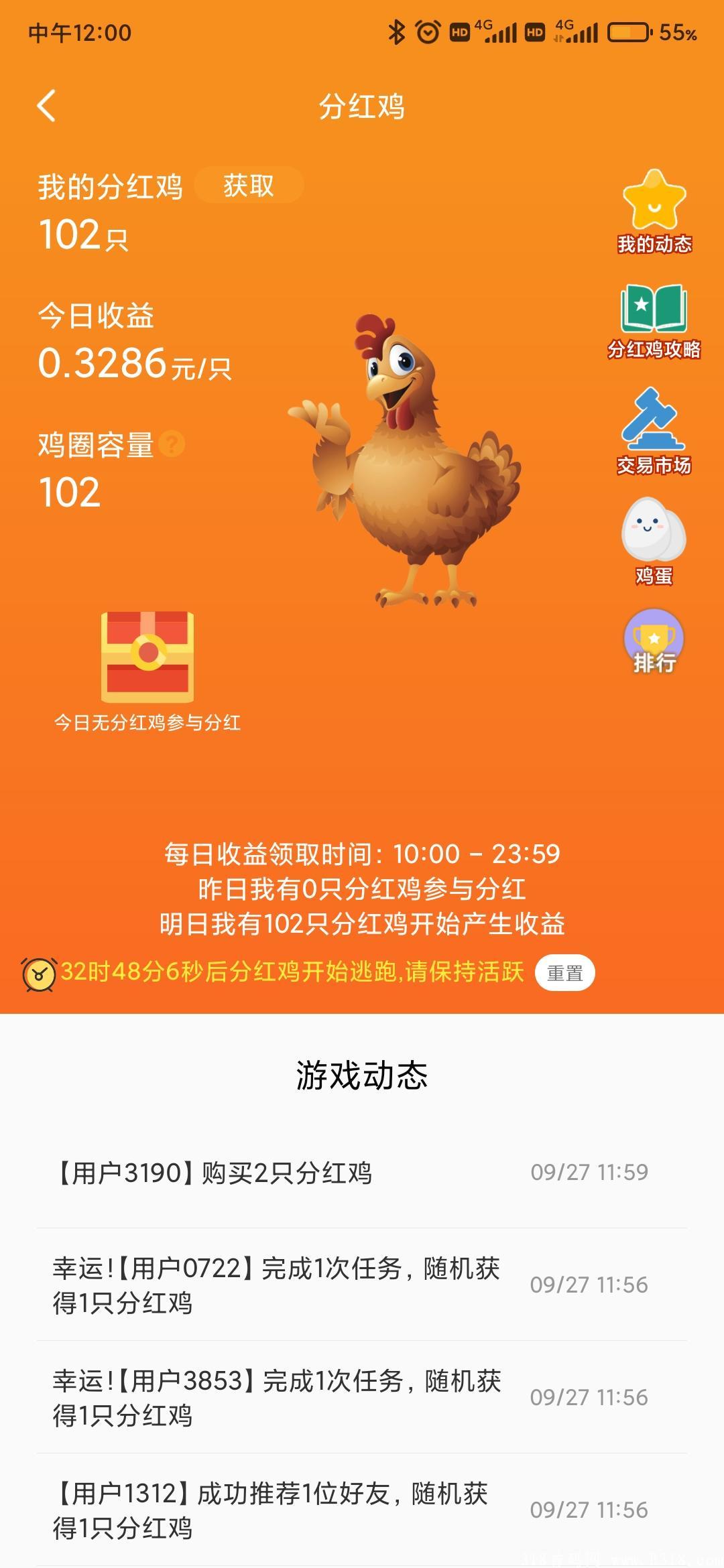This screenshot has width=724, height=1568.
Task: Tap the 0.3286元/只 earnings figure
Action: point(134,365)
